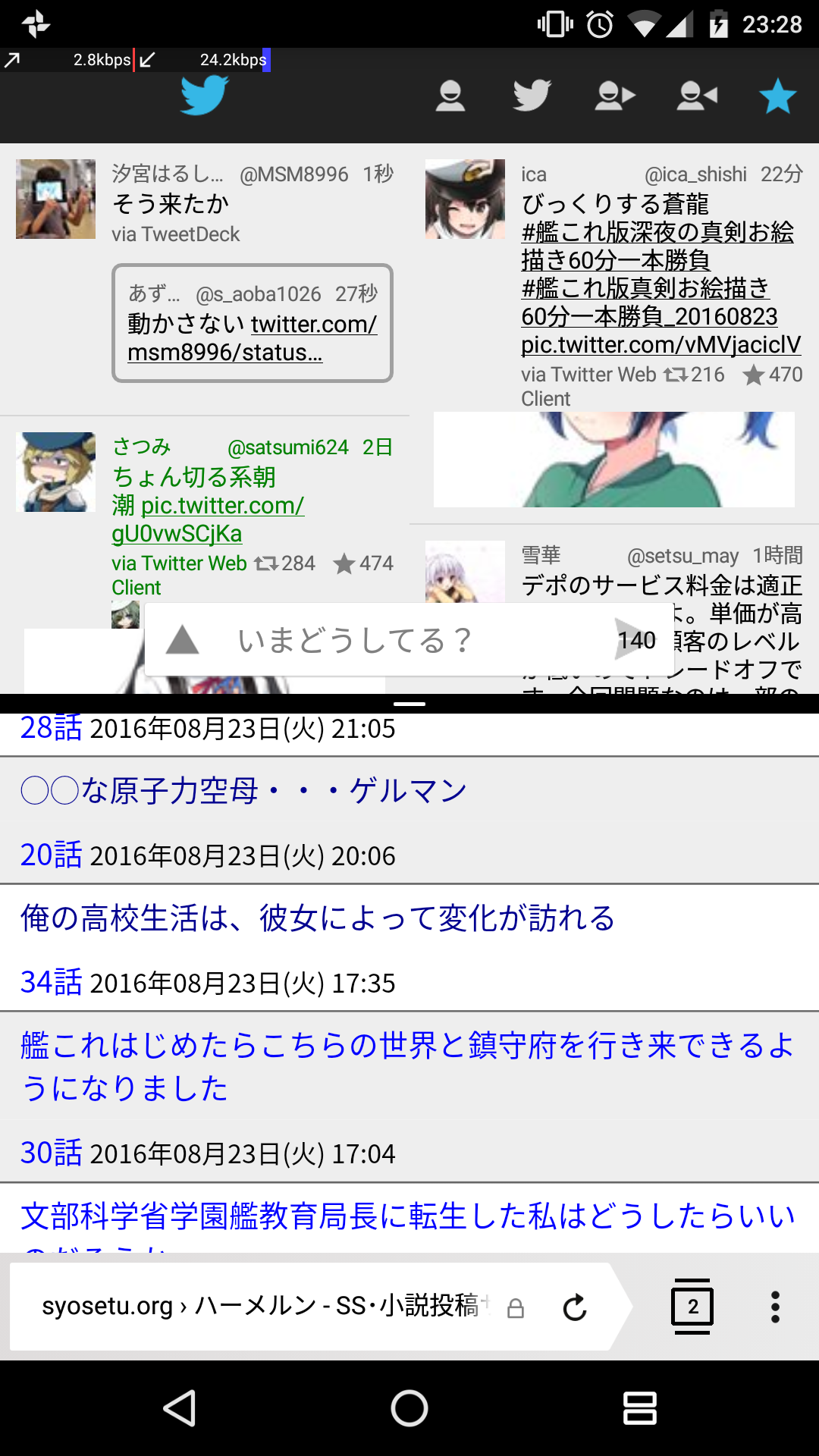Screen dimensions: 819x1456
Task: Open the pic.twitter.com/vMVjaciclV link
Action: click(x=661, y=345)
